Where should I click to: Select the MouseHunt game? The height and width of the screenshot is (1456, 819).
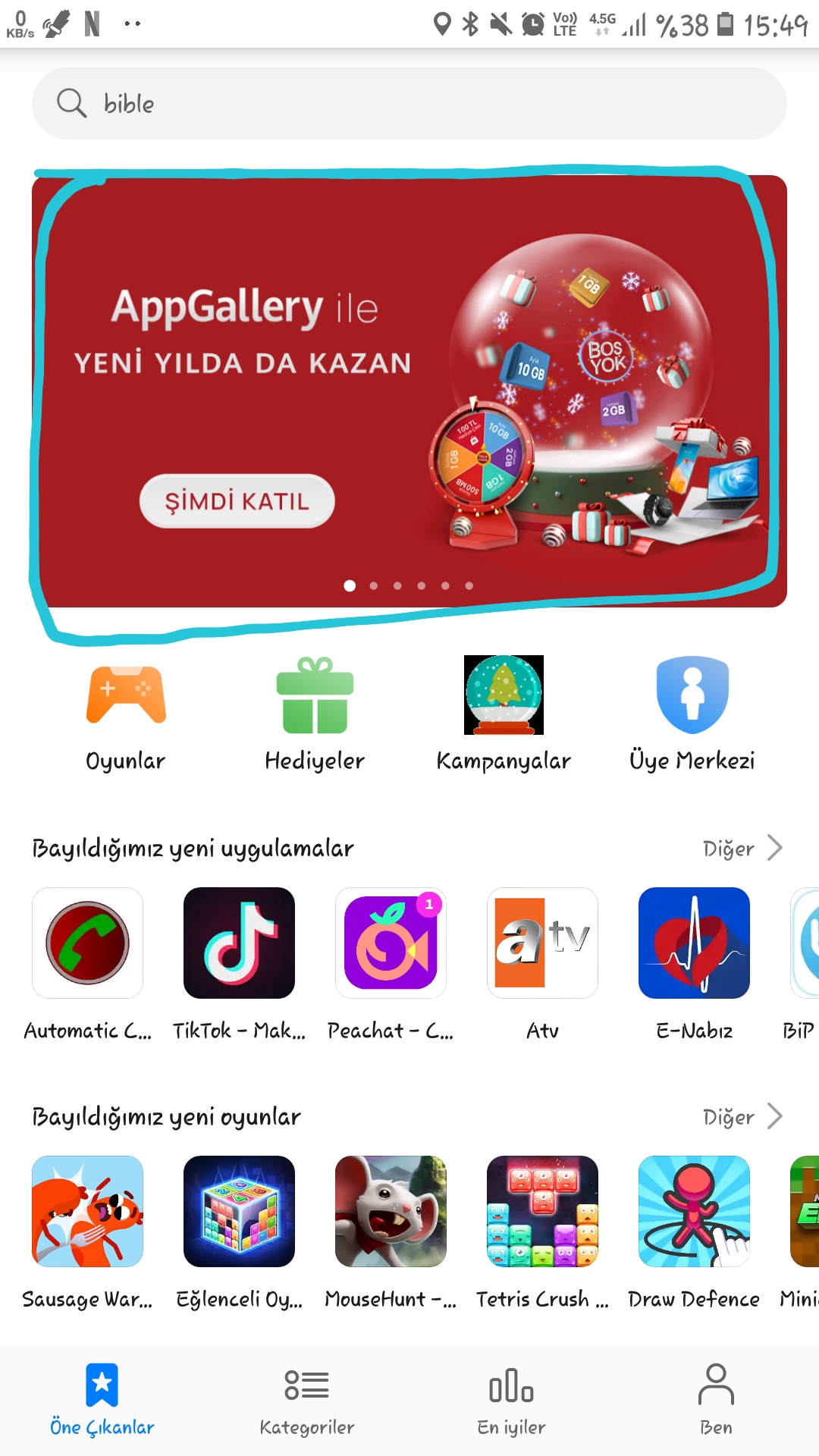coord(391,1211)
